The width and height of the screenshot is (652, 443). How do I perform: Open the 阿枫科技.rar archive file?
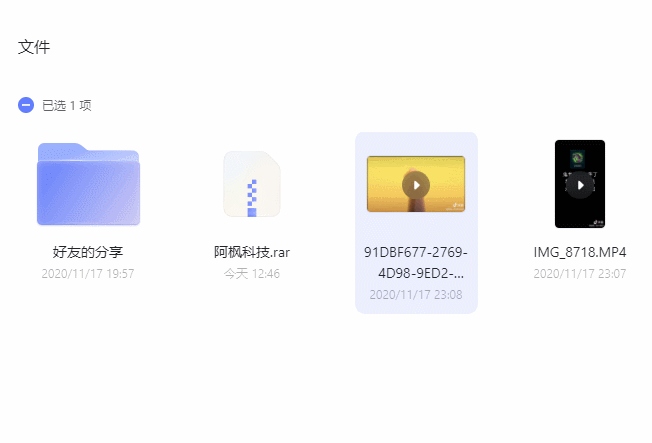tap(252, 185)
